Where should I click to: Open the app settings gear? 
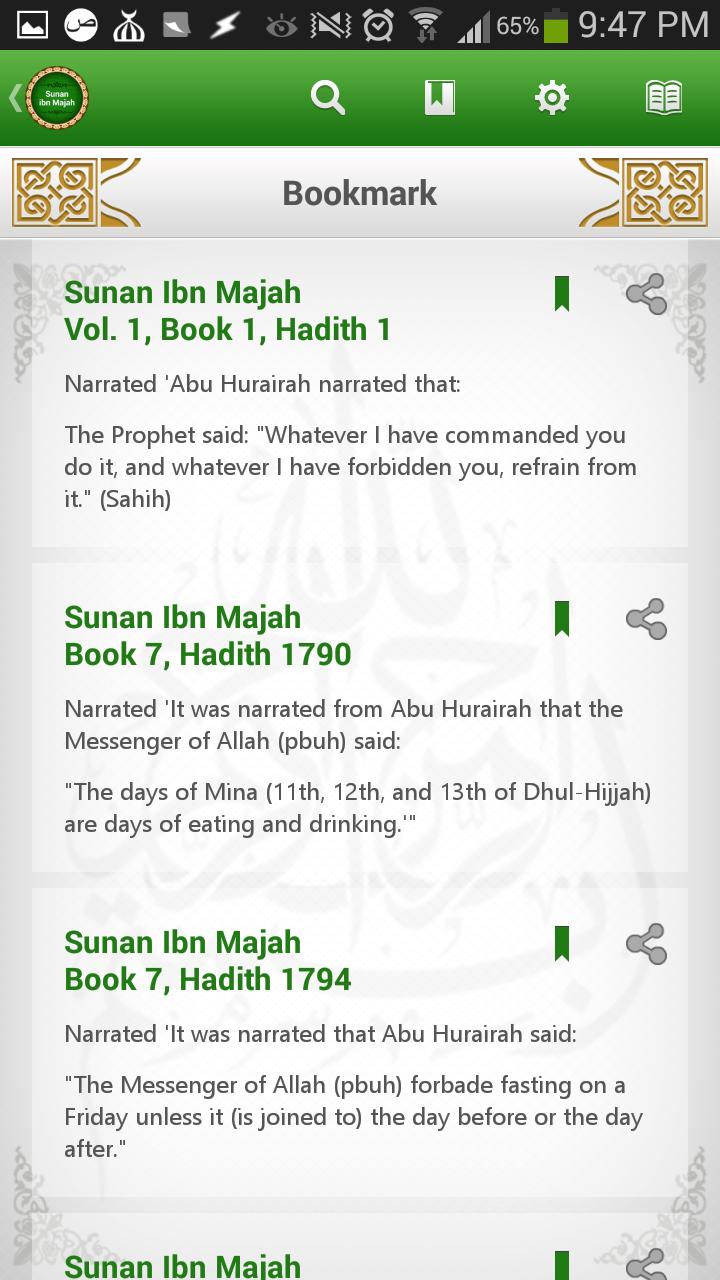point(551,98)
